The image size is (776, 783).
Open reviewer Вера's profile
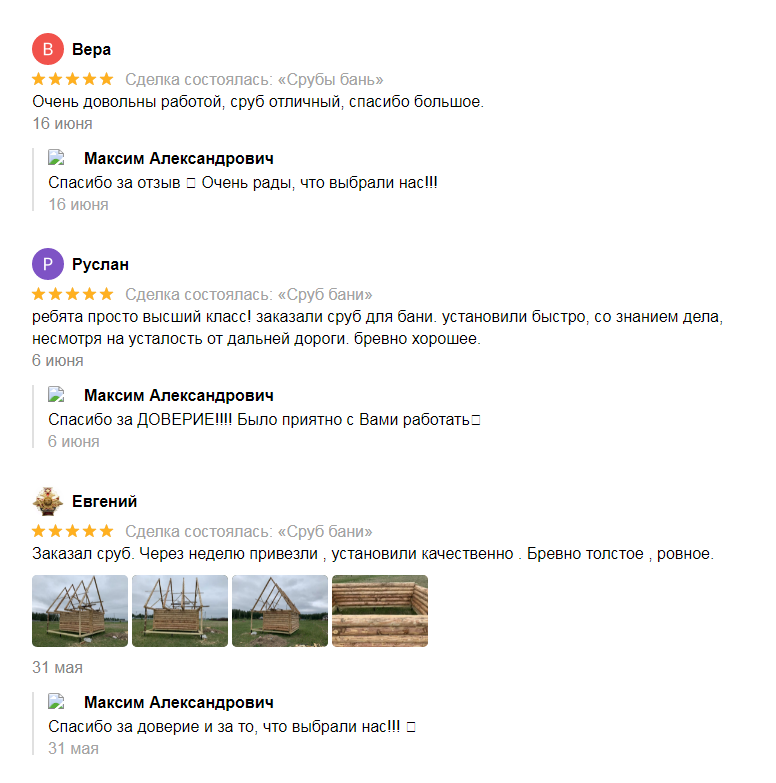tap(91, 49)
